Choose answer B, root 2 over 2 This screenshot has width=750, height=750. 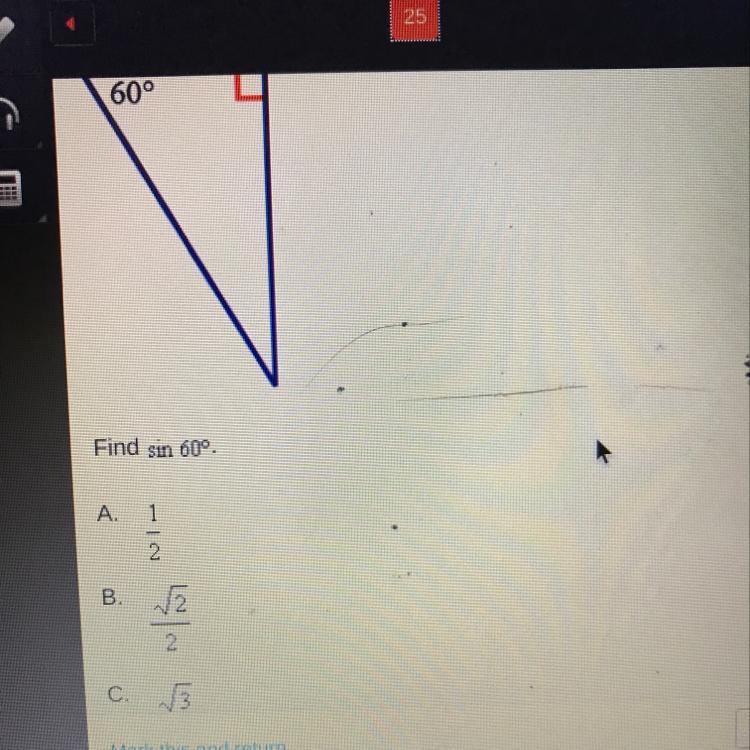pyautogui.click(x=146, y=618)
